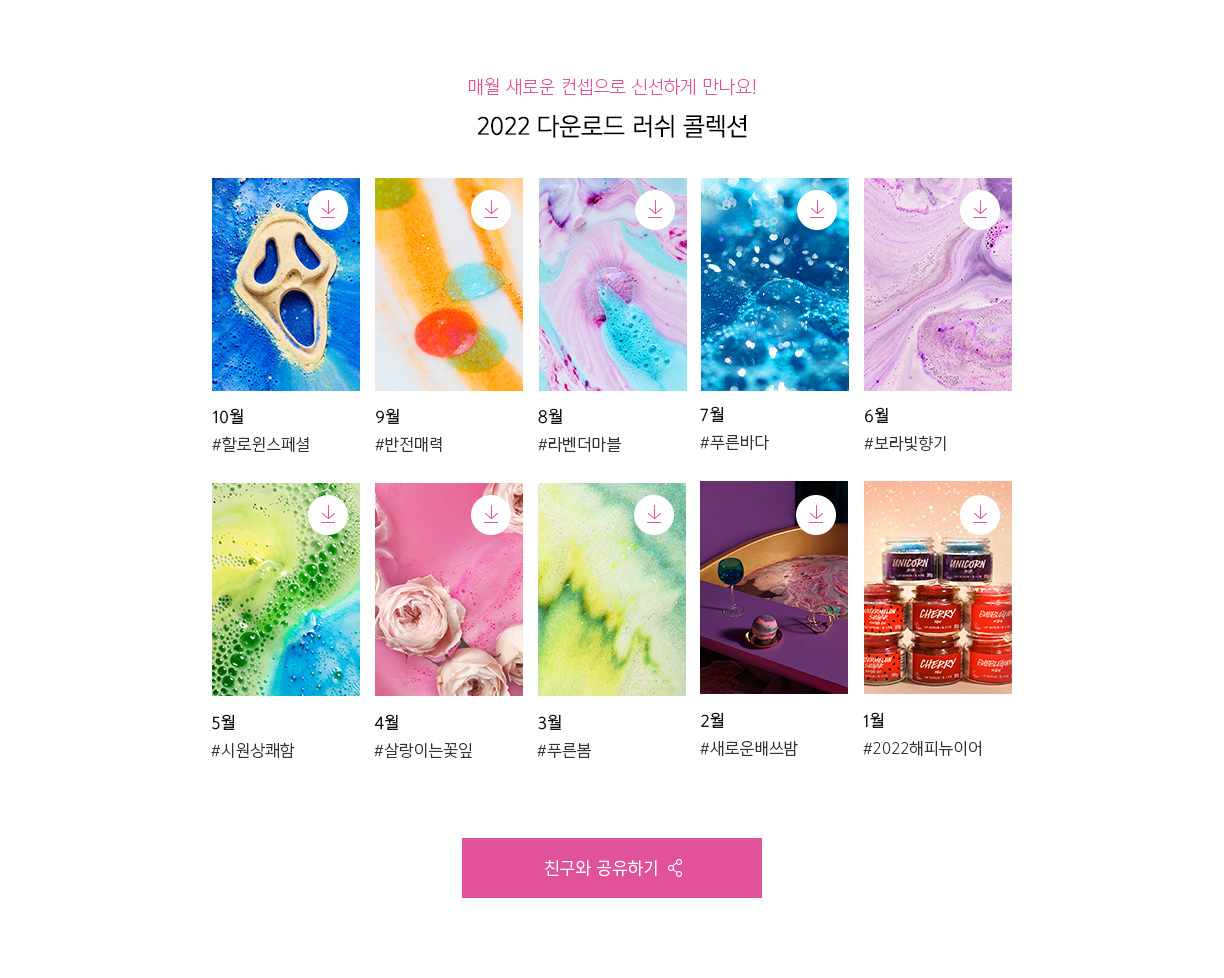Tap the 친구와 공유하기 share button
1224x978 pixels.
(612, 868)
